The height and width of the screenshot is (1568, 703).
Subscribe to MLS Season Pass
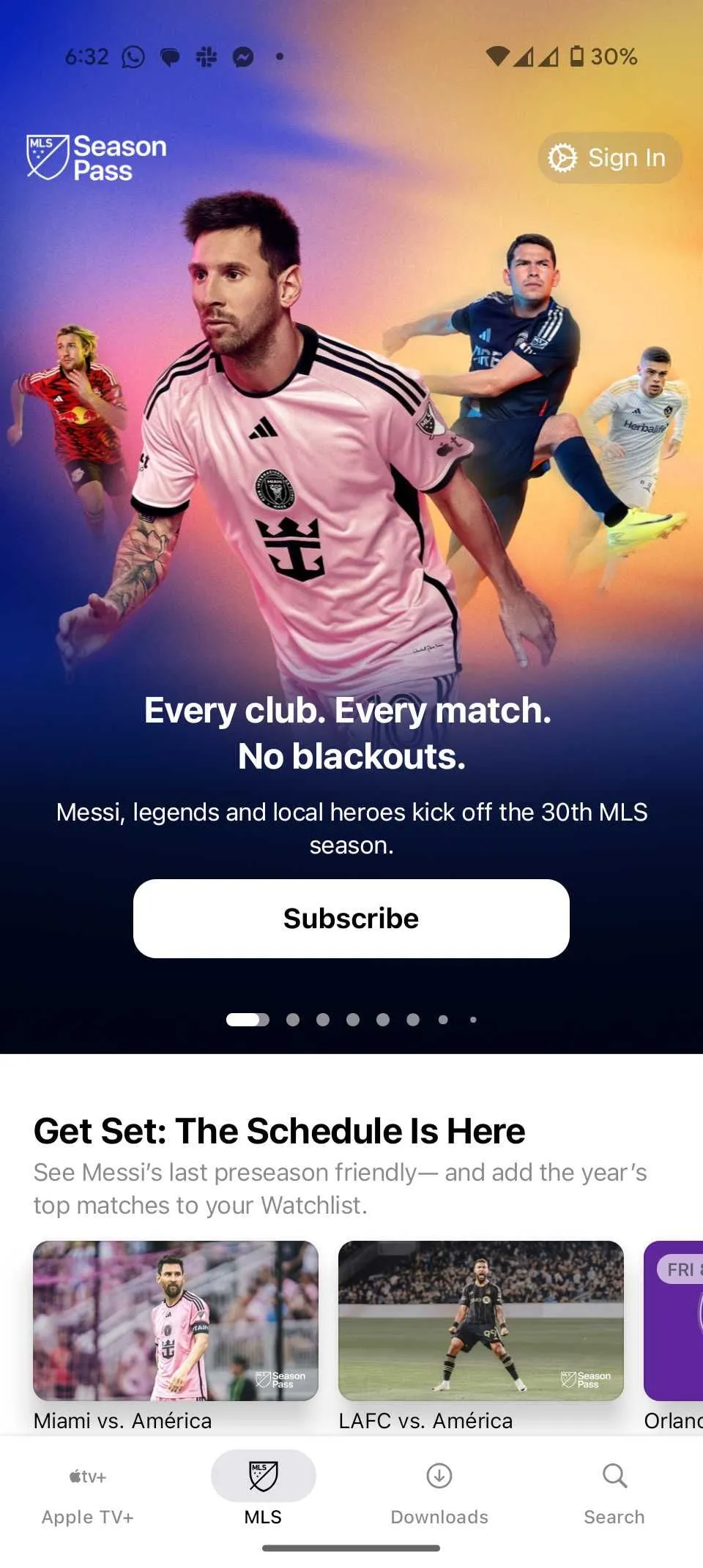(x=351, y=918)
